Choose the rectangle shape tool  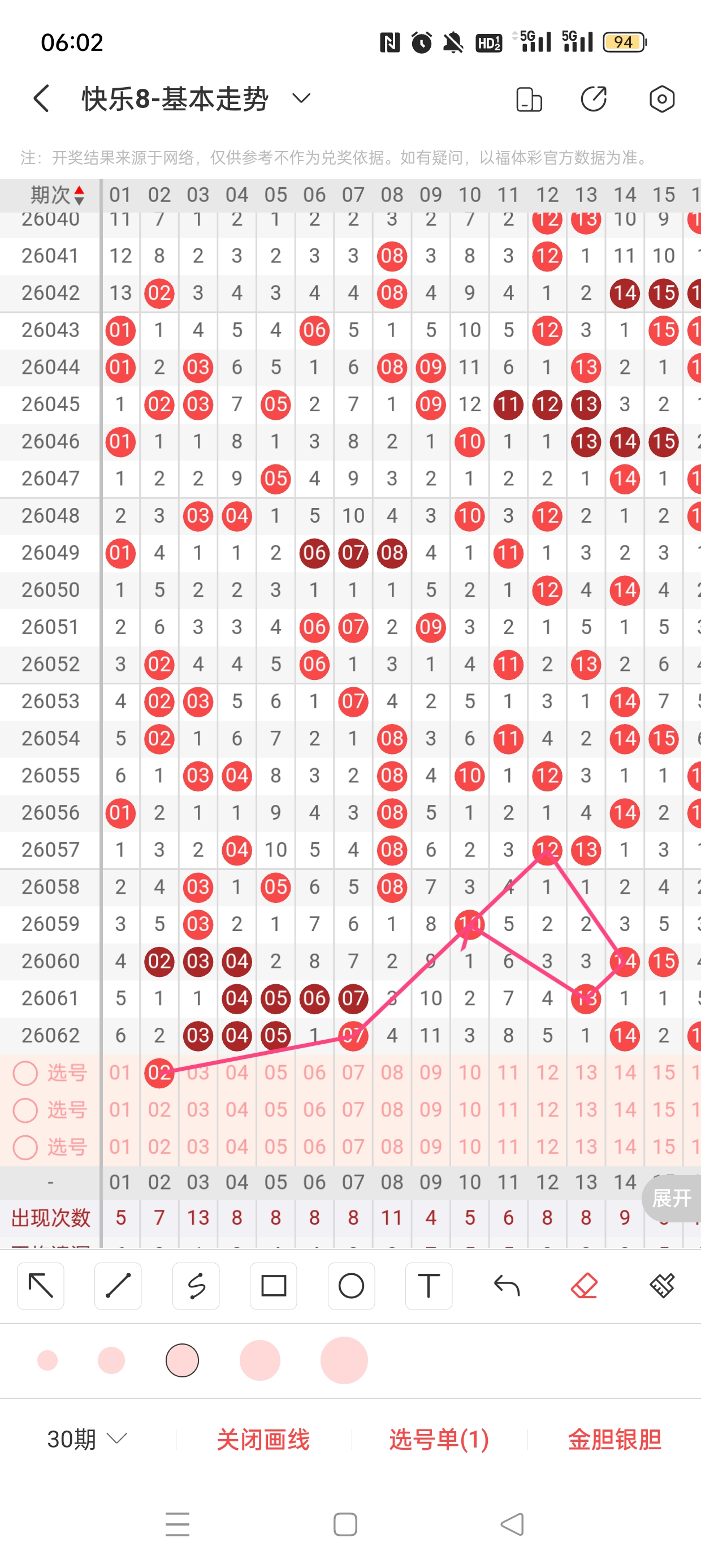(274, 1286)
